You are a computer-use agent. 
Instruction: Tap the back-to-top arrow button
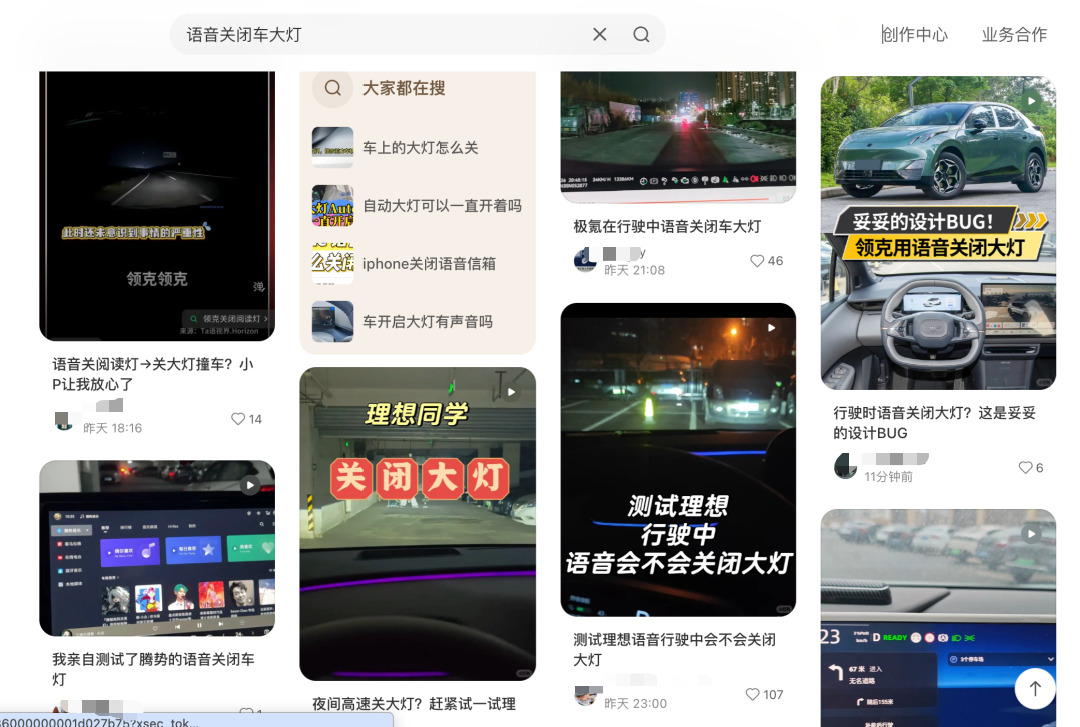tap(1035, 688)
